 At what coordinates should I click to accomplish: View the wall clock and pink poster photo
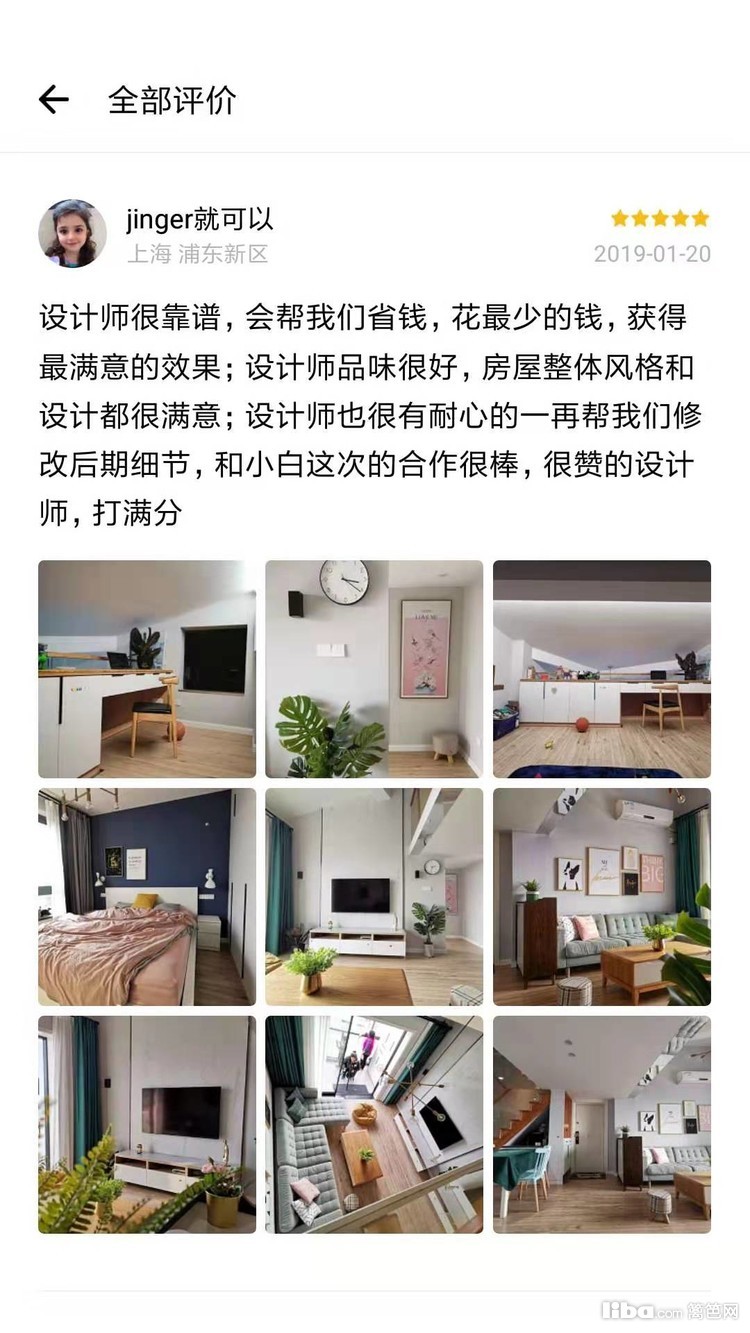(374, 669)
